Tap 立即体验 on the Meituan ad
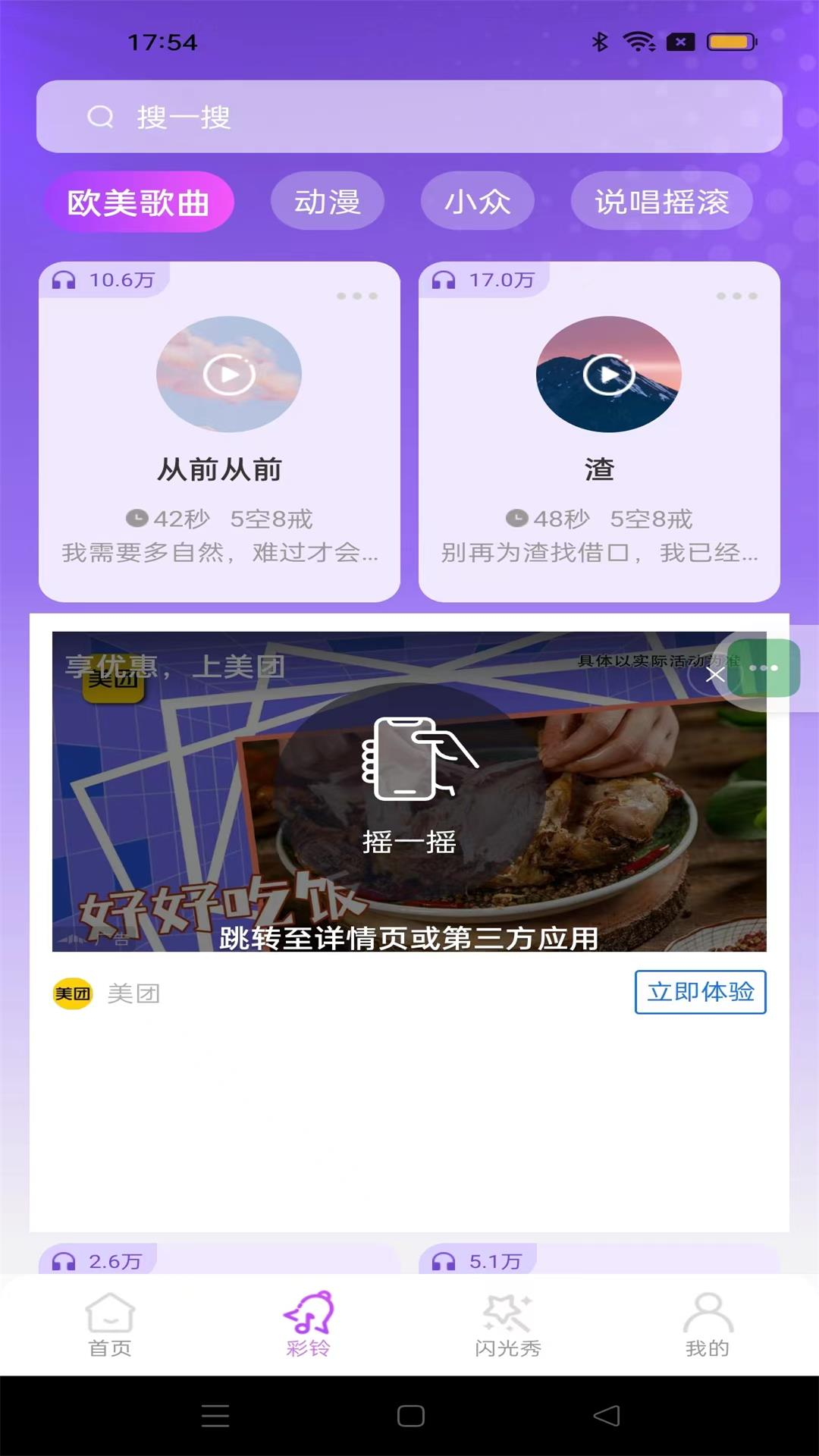Screen dimensions: 819x1456 [x=699, y=993]
